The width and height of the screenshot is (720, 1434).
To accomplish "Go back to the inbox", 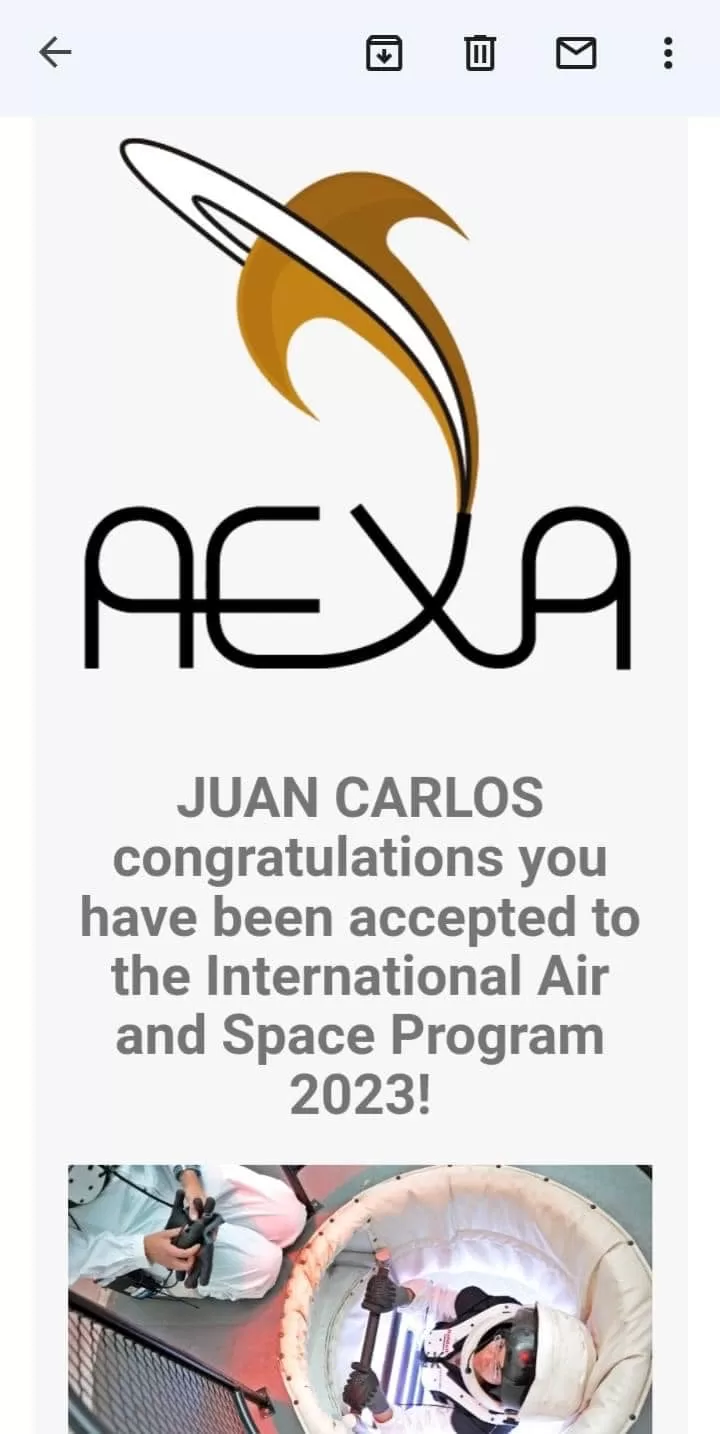I will click(x=55, y=53).
